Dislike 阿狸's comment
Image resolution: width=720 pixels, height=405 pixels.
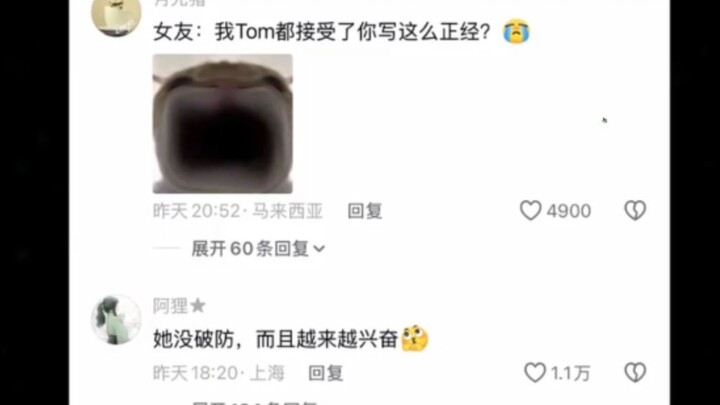635,372
